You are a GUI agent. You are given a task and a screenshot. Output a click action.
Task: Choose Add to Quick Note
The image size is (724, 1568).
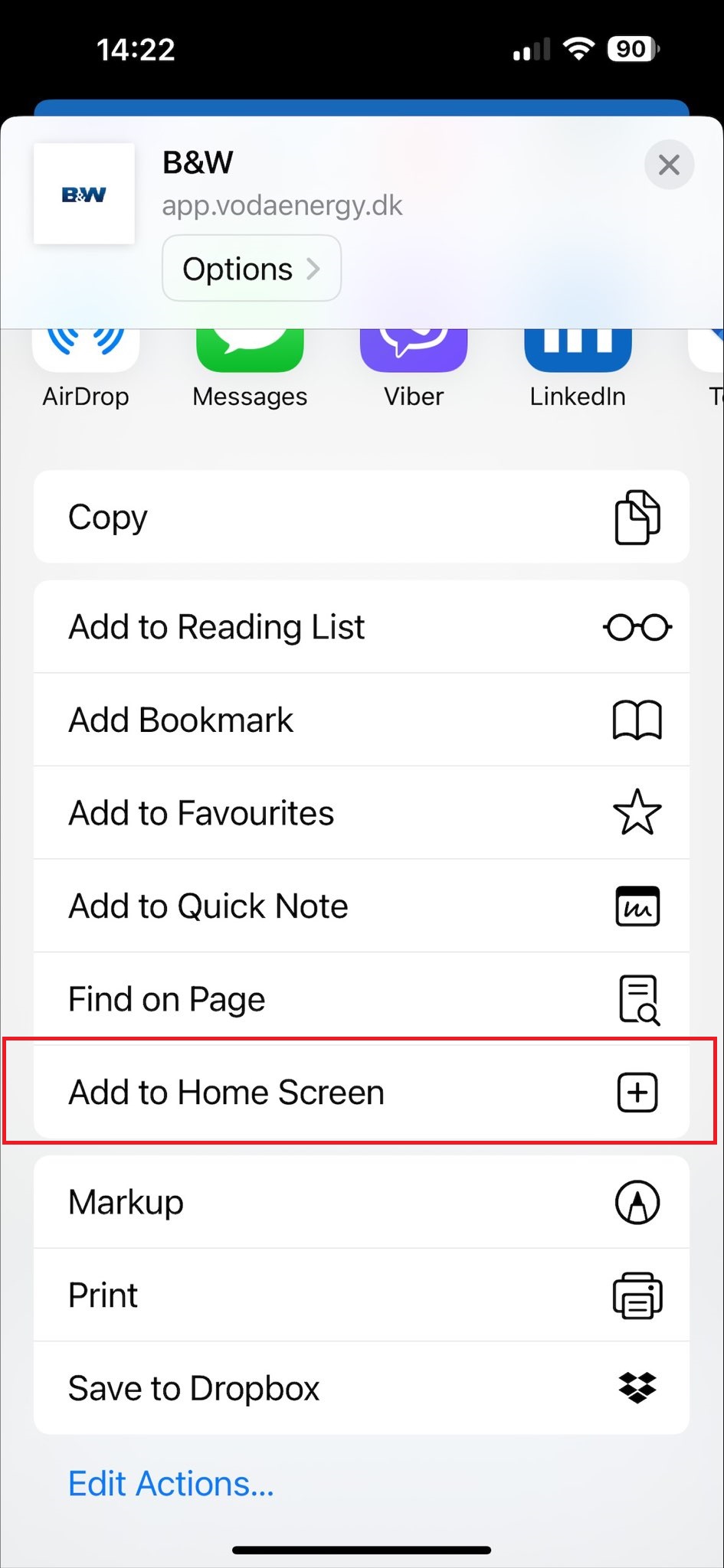(362, 906)
